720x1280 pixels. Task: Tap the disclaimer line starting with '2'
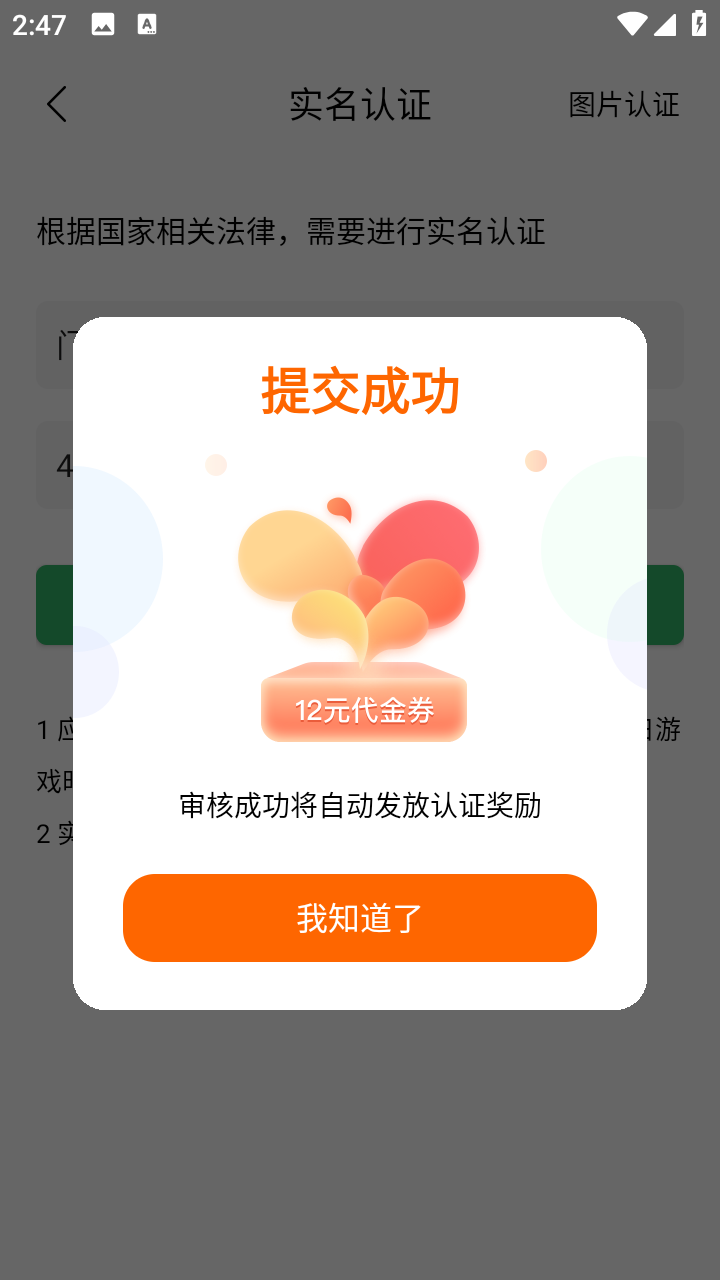point(46,830)
